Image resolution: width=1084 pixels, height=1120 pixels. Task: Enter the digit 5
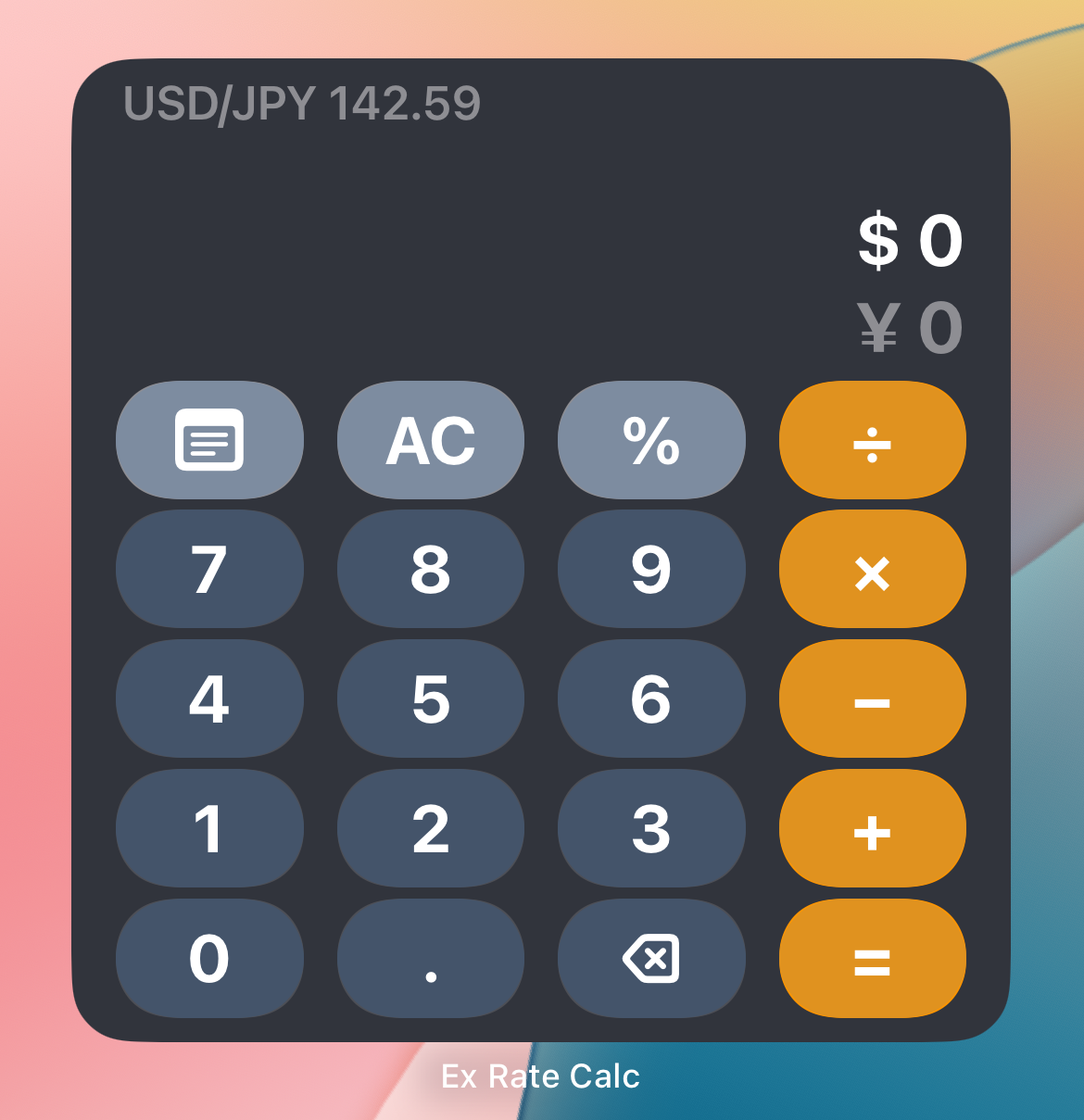(x=430, y=698)
